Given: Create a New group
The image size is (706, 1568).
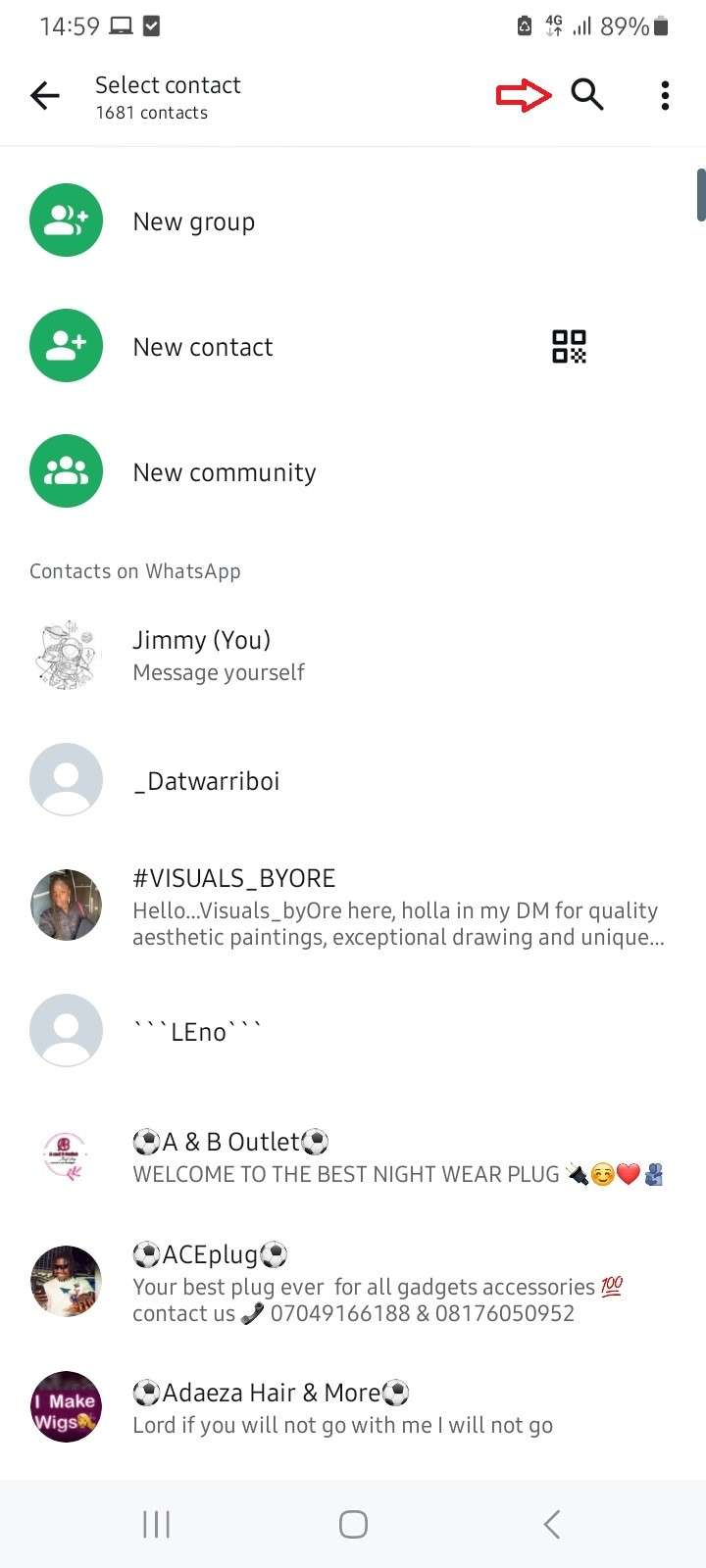Looking at the screenshot, I should click(194, 221).
